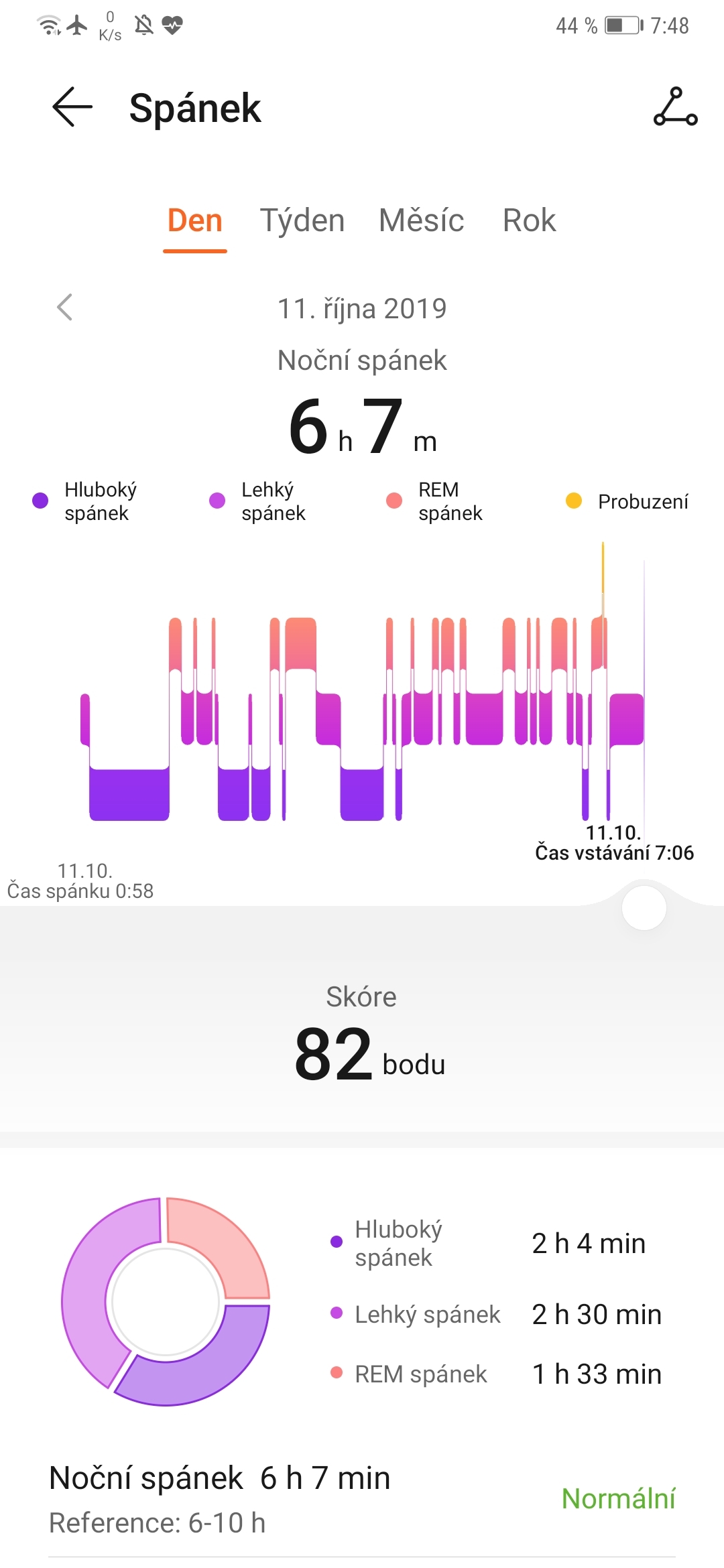Switch to the Měsíc tab
This screenshot has height=1568, width=724.
click(422, 221)
